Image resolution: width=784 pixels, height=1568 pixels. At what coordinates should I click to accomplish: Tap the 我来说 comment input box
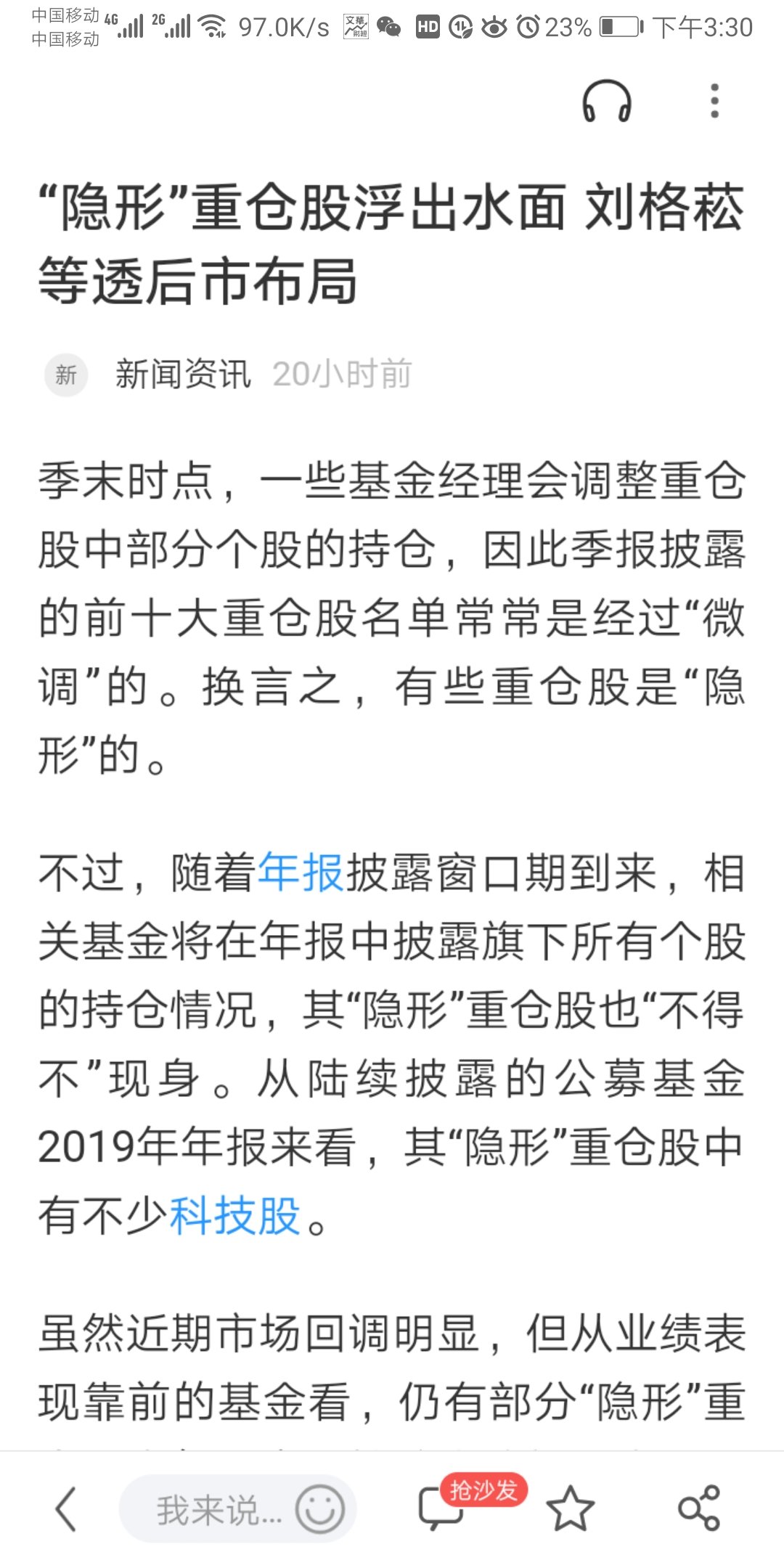211,1510
